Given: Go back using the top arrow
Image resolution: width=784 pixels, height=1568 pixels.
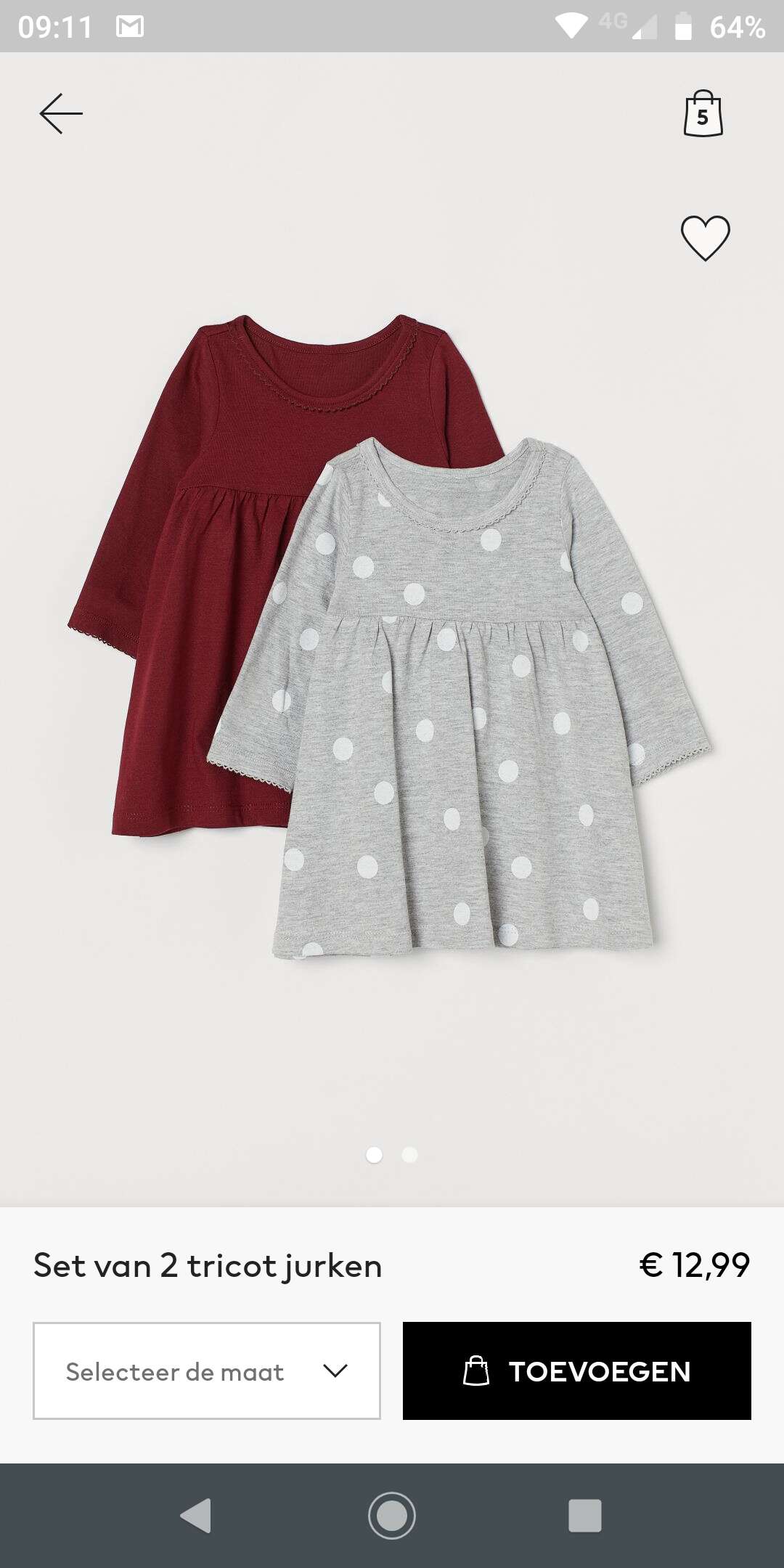Looking at the screenshot, I should click(x=61, y=114).
